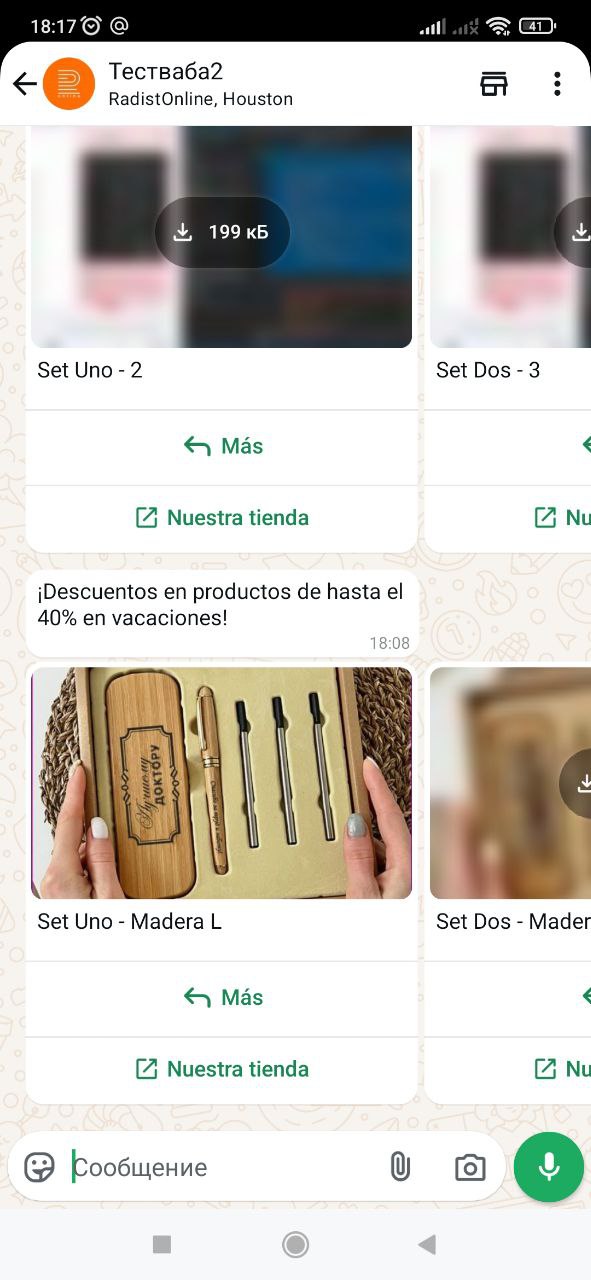Open the business catalog storefront icon

494,84
